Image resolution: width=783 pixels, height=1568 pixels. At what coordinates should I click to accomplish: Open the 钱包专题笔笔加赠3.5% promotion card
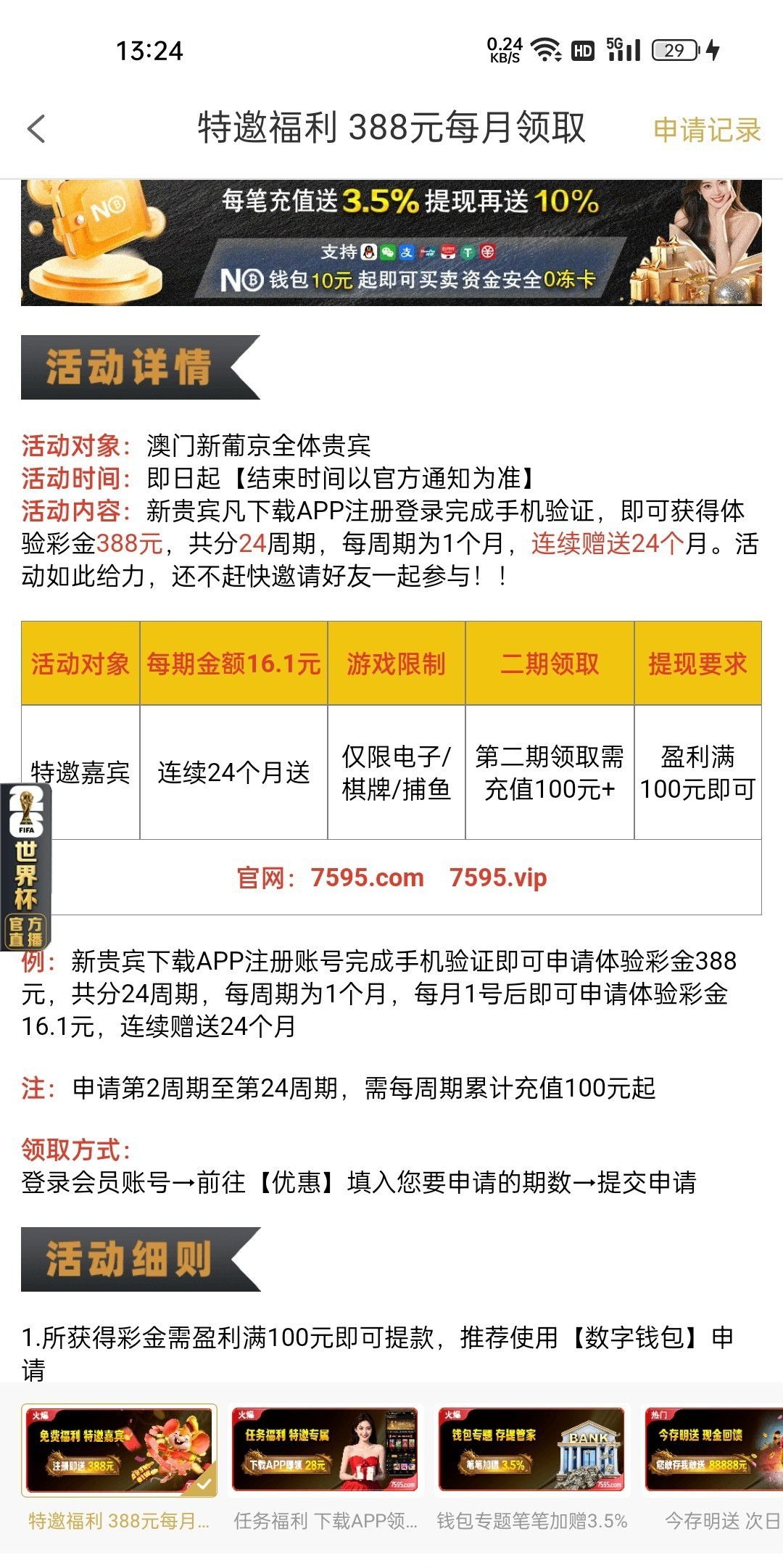tap(532, 1469)
